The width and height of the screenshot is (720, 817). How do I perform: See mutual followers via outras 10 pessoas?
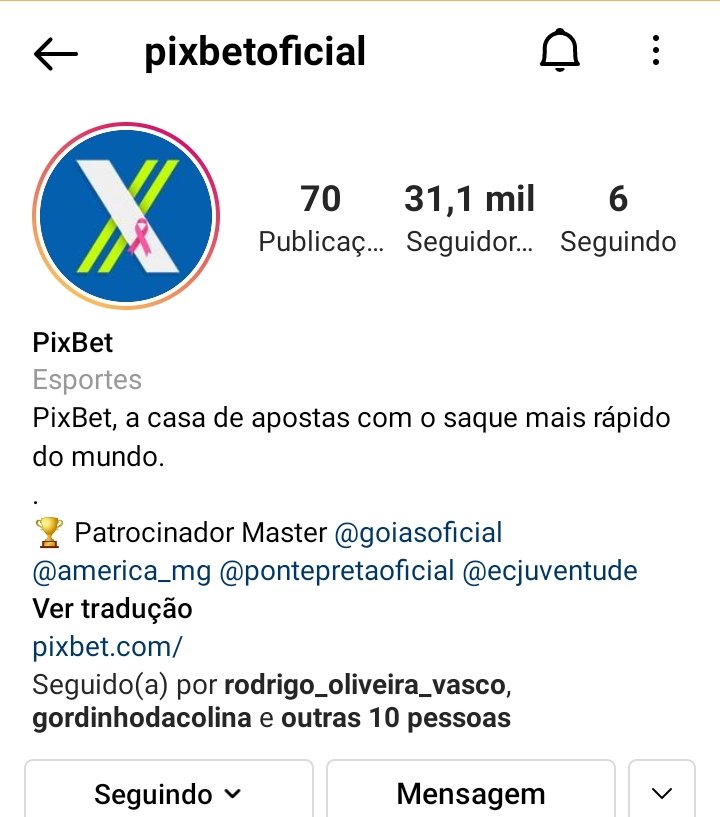[396, 718]
